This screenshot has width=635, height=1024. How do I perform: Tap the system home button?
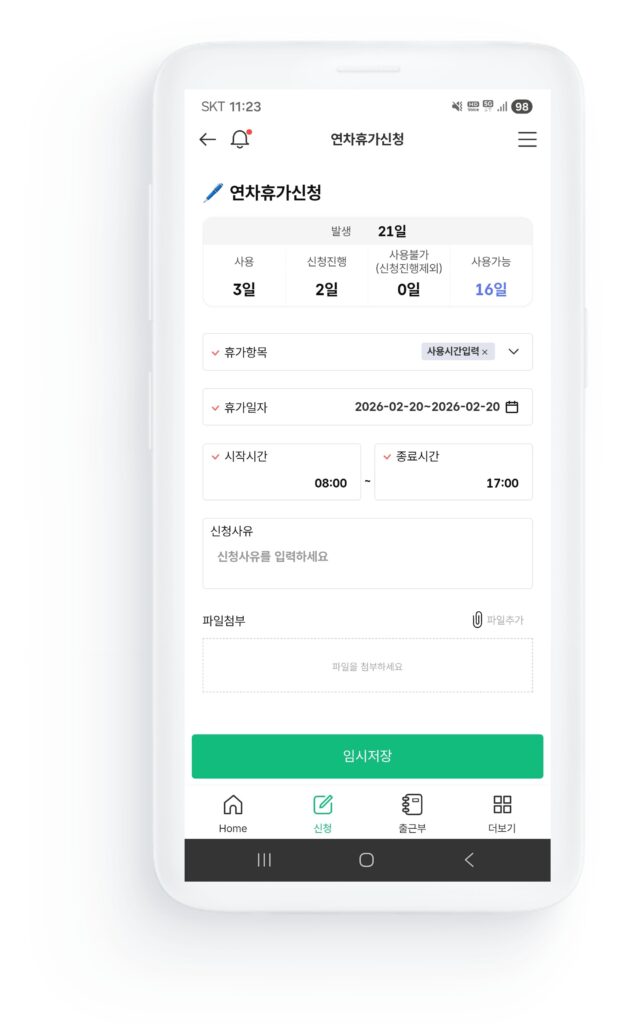(366, 860)
